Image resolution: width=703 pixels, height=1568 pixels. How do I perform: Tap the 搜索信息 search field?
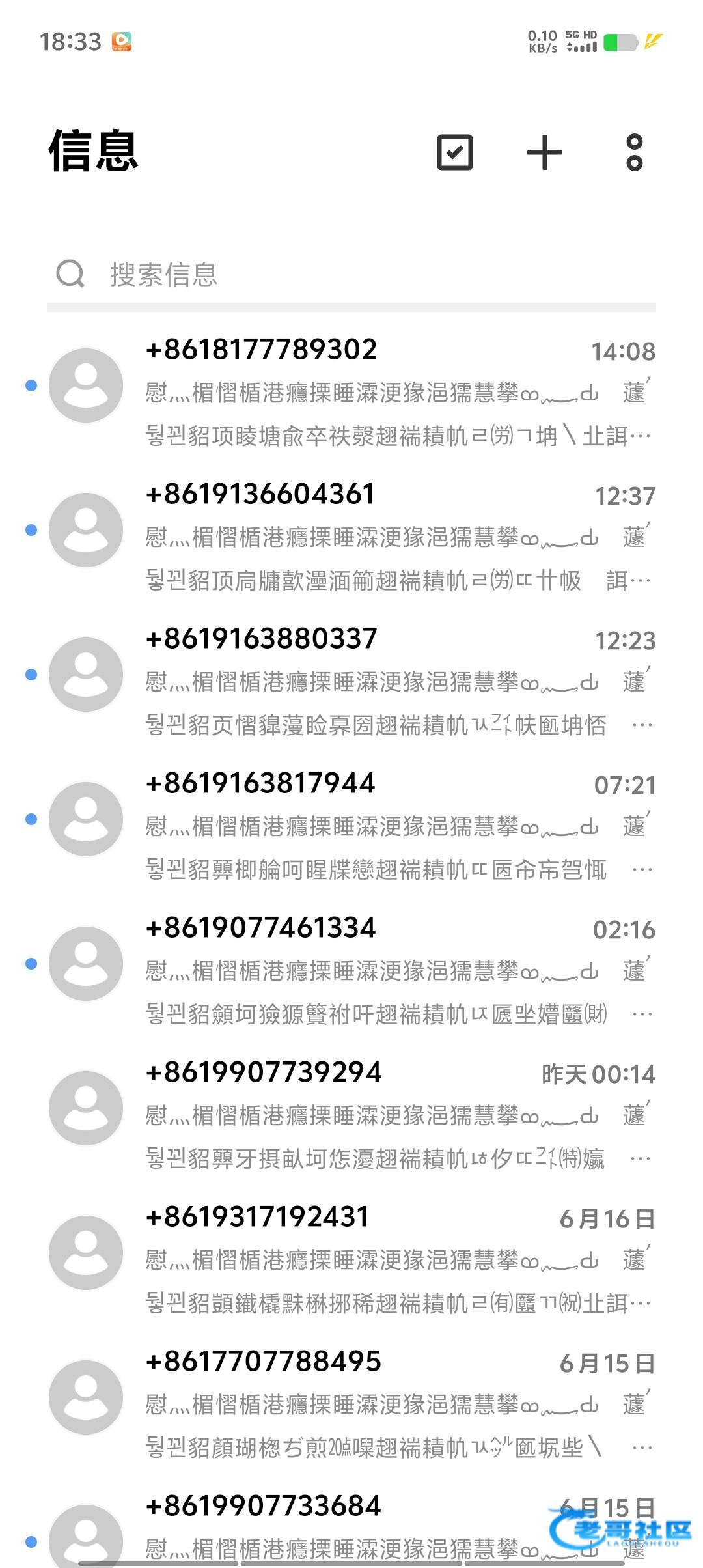[x=351, y=274]
